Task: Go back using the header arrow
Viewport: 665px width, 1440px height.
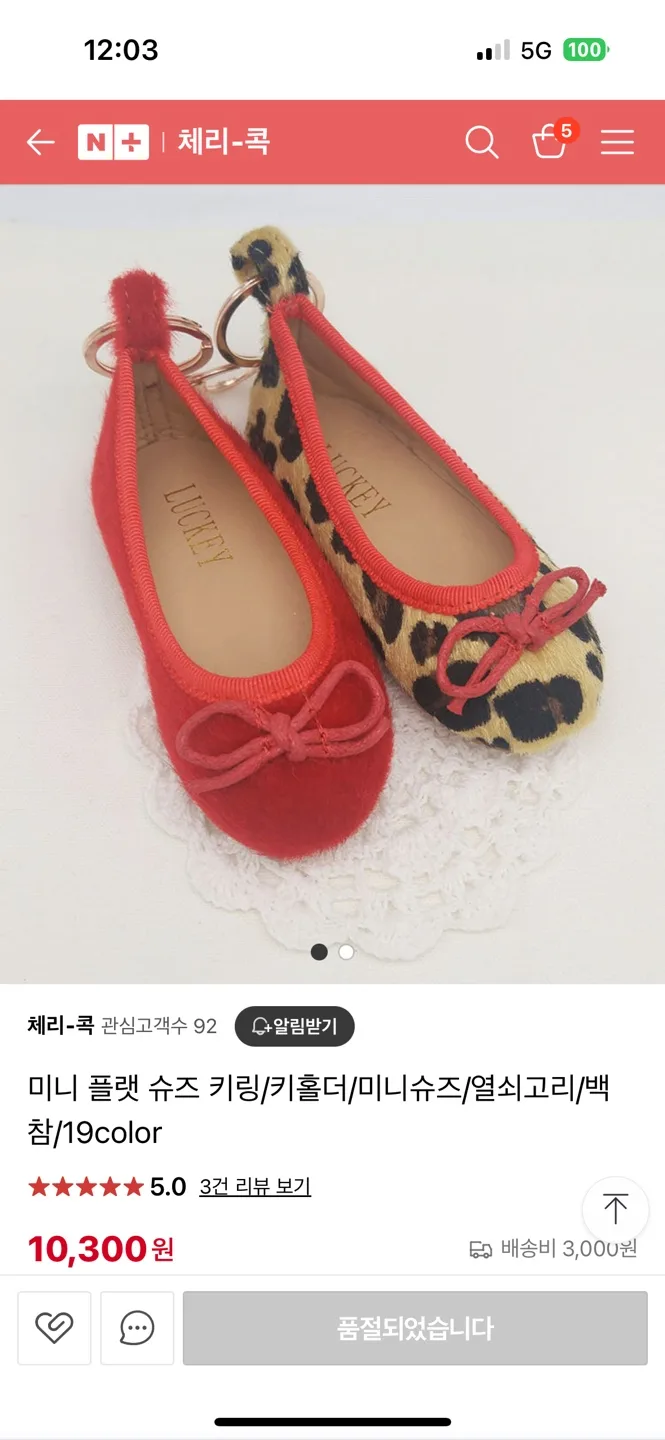Action: coord(40,143)
